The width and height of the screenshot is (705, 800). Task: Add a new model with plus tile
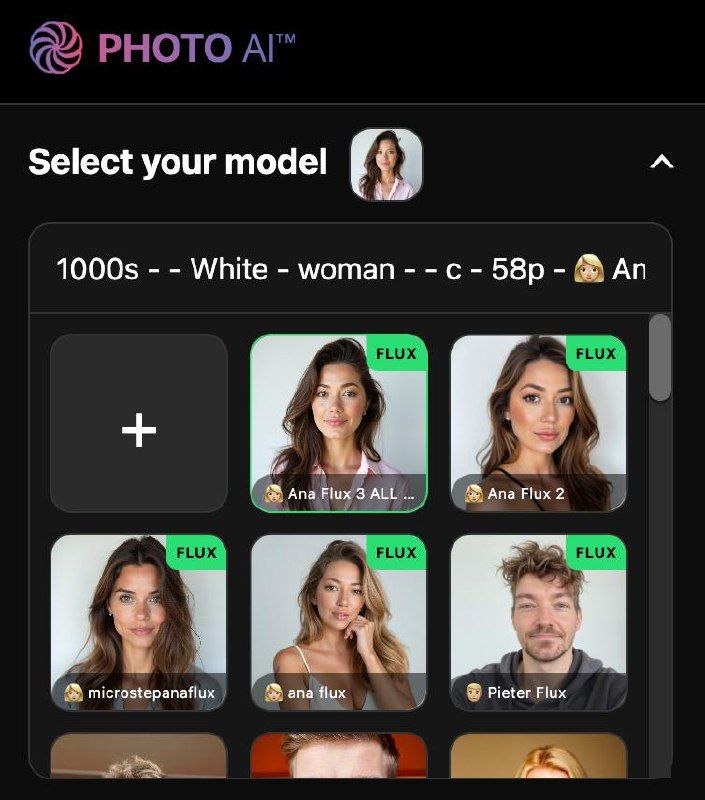pos(139,423)
